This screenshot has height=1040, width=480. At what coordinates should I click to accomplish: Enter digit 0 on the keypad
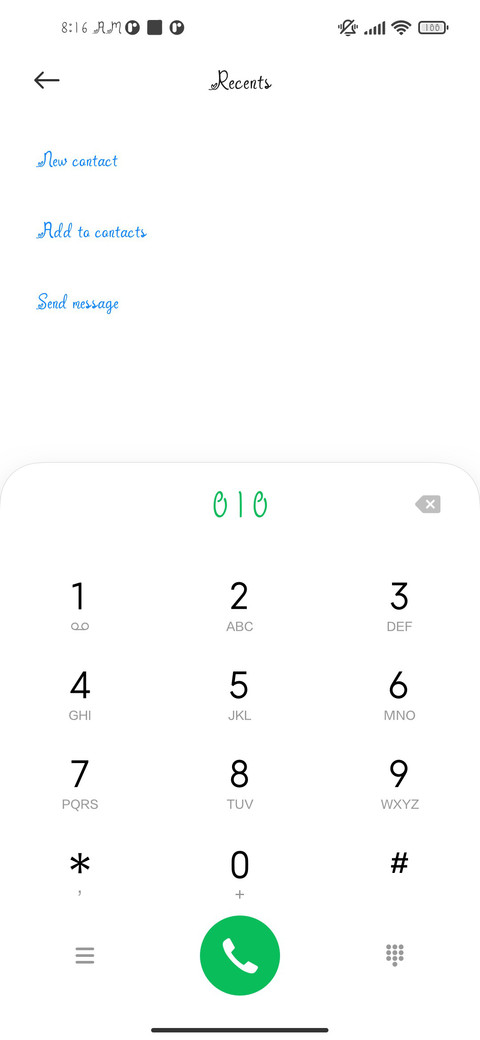(x=239, y=873)
